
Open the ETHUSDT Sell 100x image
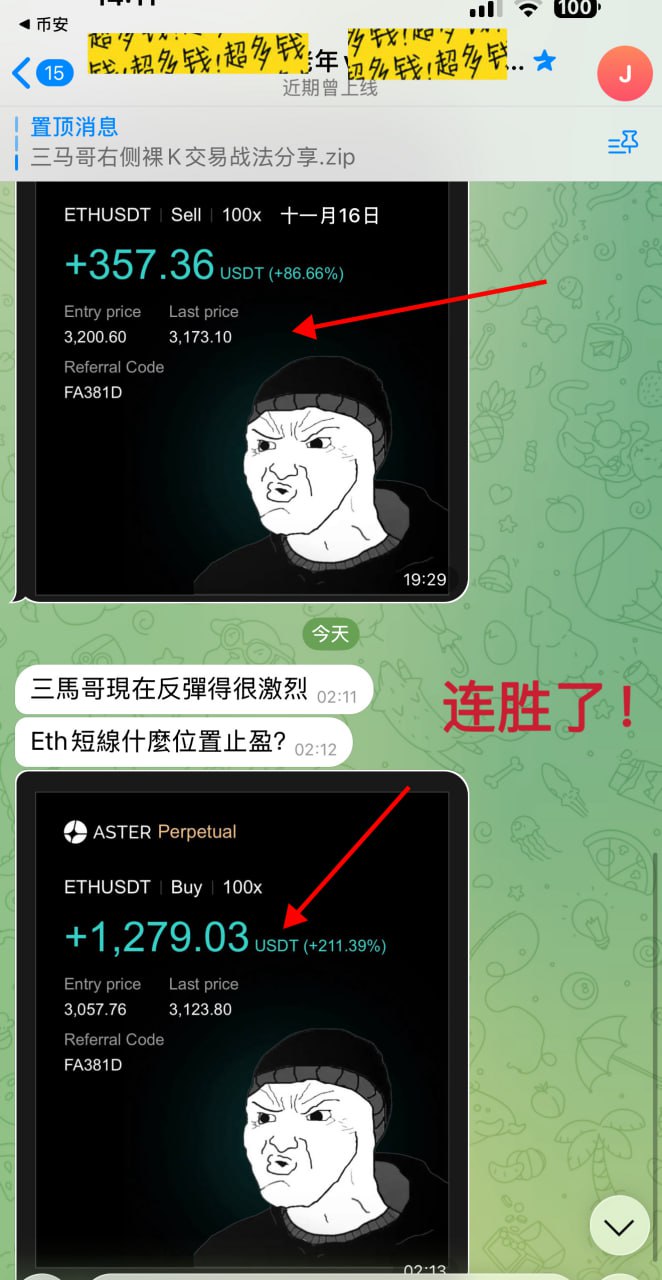241,390
